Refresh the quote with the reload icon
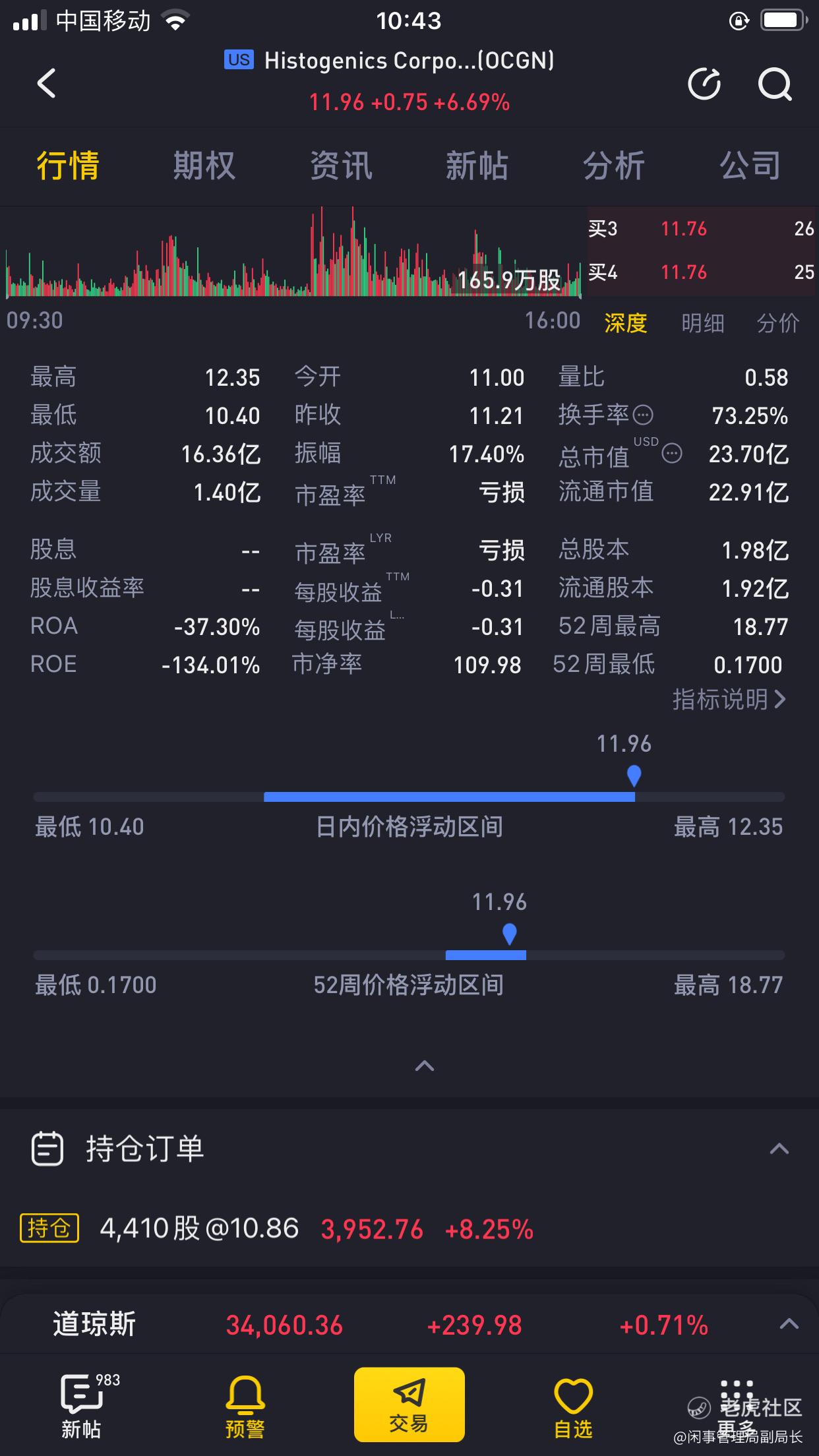Viewport: 819px width, 1456px height. tap(704, 84)
